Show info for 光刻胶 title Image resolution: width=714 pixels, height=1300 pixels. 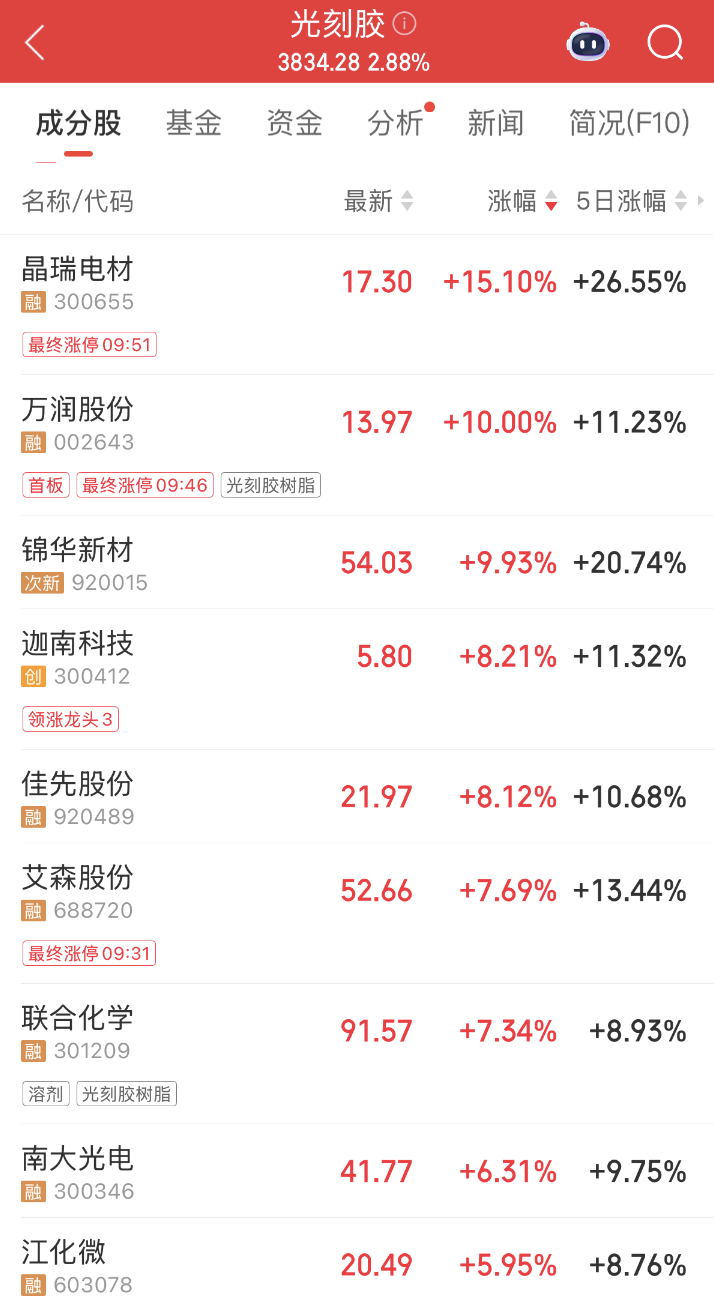point(405,23)
